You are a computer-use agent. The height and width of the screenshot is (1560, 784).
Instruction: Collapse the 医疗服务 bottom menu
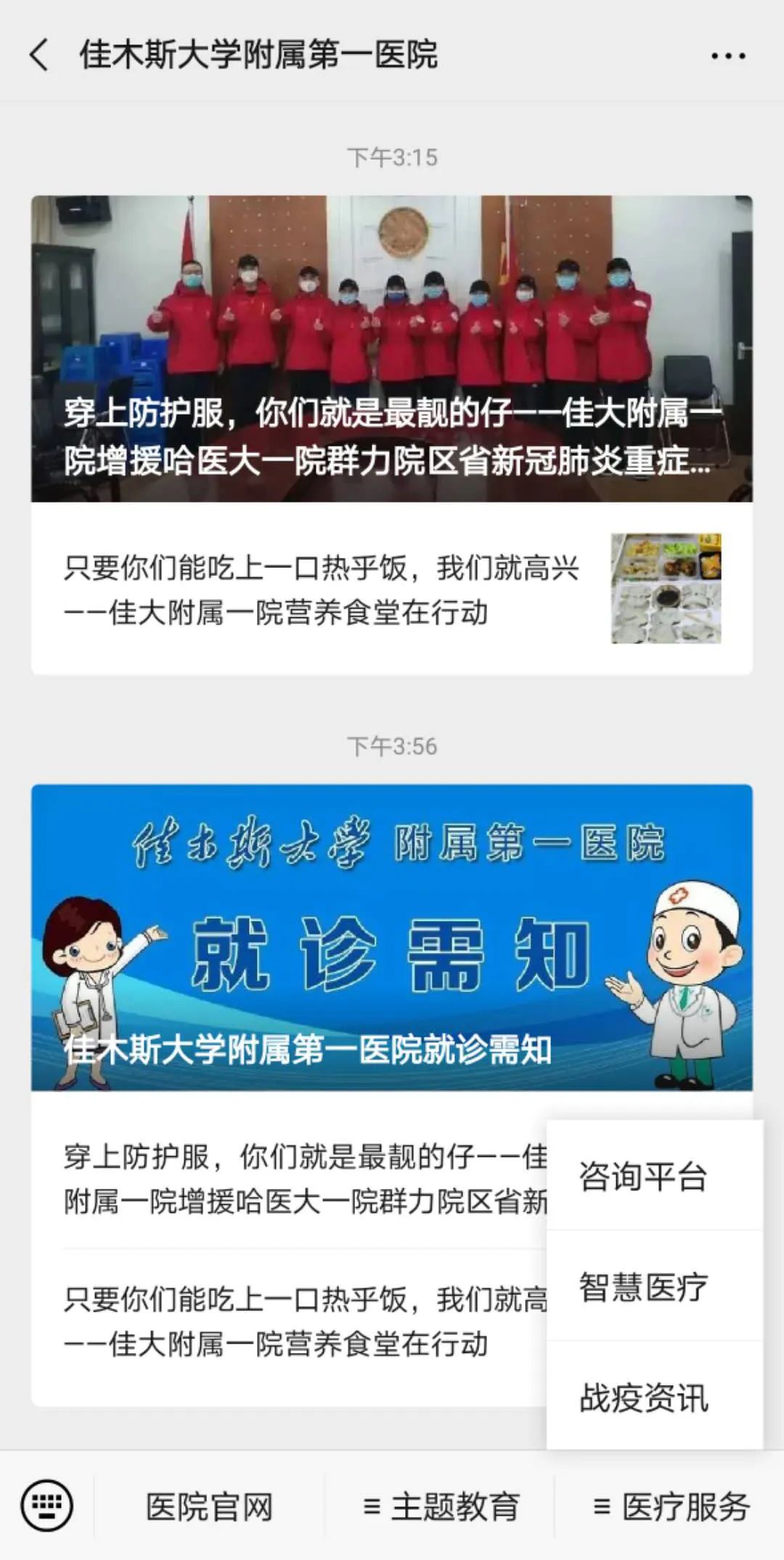tap(671, 1506)
